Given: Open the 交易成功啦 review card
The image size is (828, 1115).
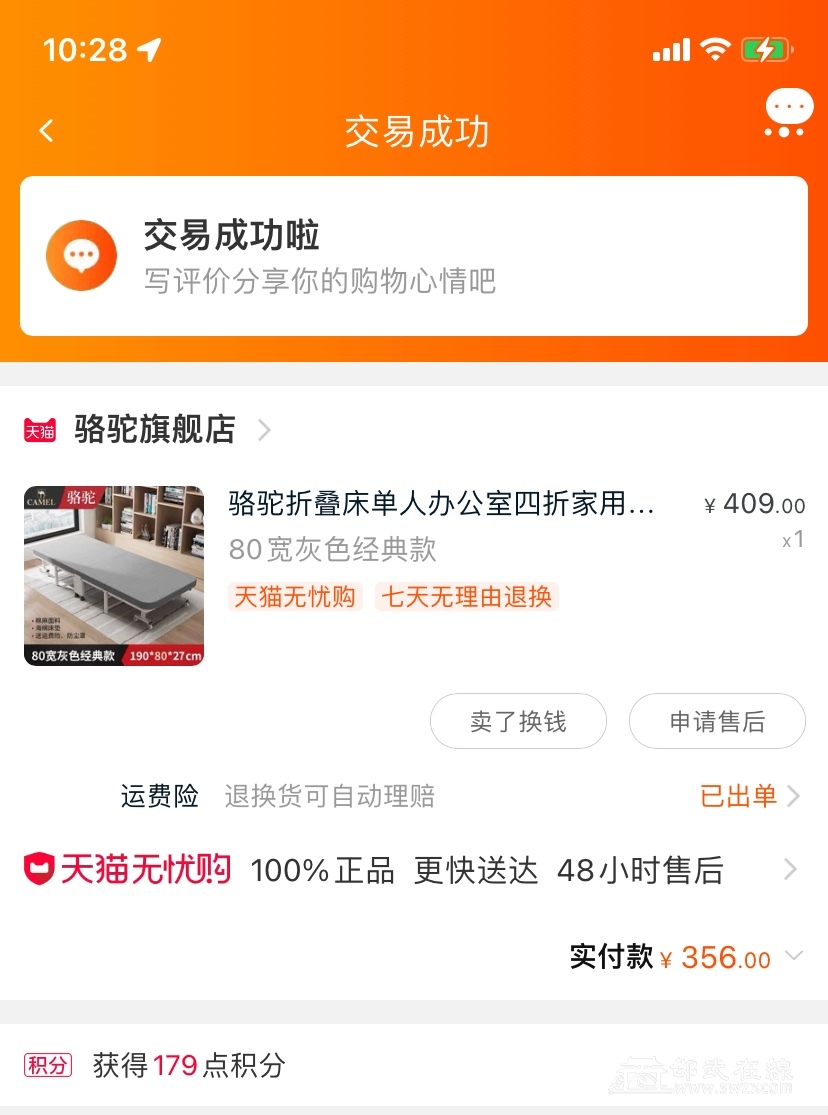Looking at the screenshot, I should [413, 256].
